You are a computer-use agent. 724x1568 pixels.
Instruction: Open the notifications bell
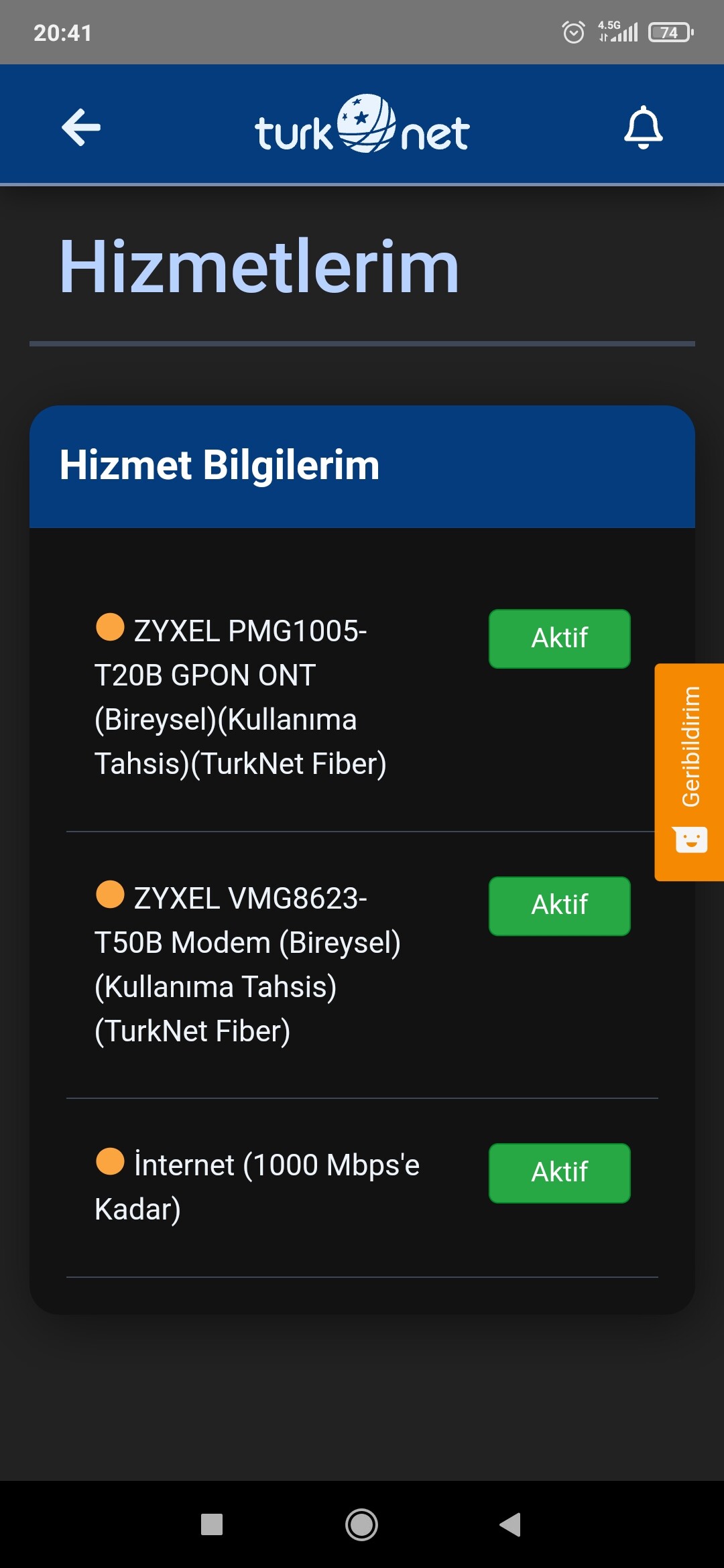click(x=643, y=127)
